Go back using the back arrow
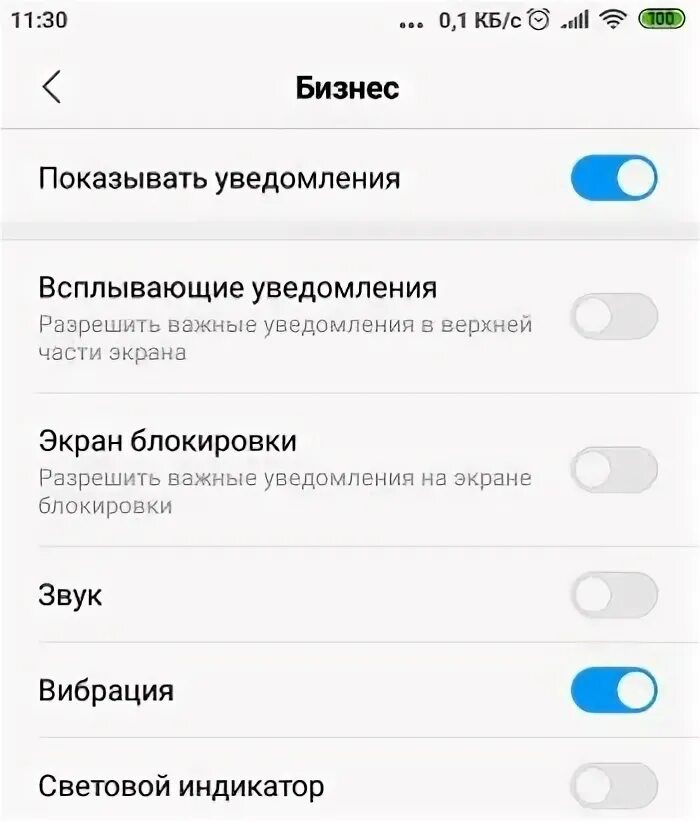 pyautogui.click(x=52, y=87)
